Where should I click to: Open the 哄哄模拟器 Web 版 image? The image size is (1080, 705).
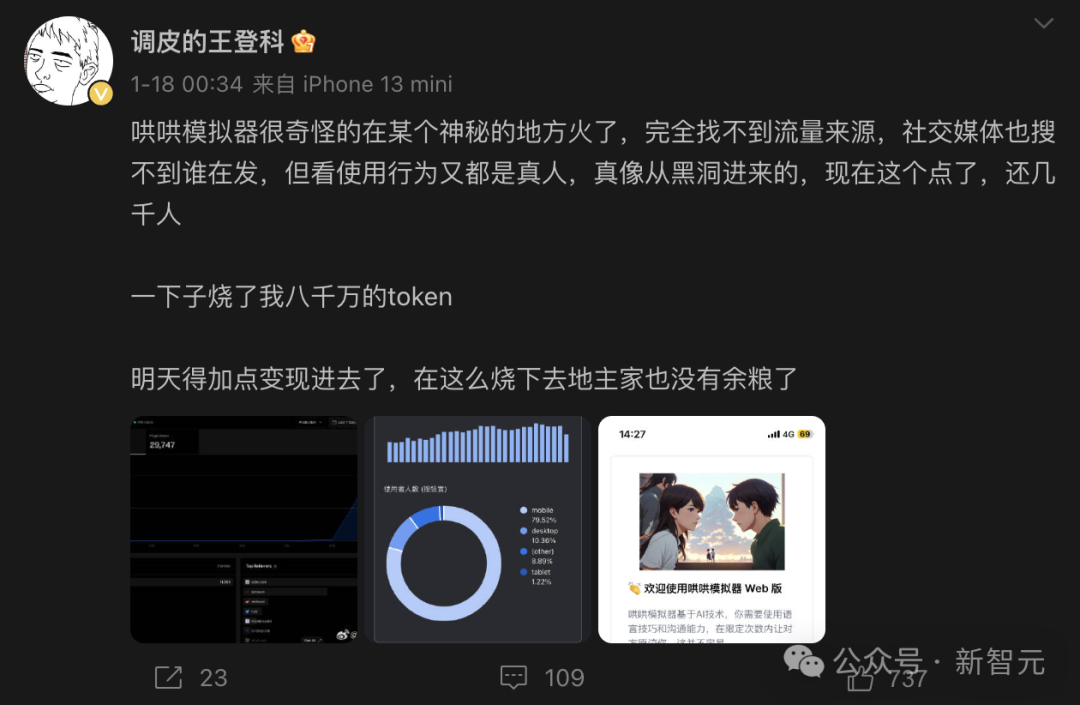click(x=711, y=529)
